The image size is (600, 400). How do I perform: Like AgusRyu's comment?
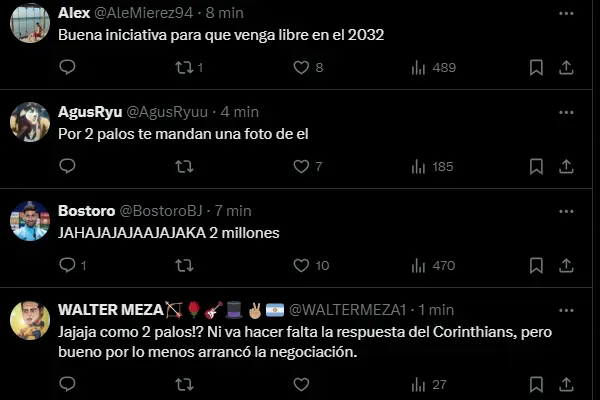click(x=301, y=166)
